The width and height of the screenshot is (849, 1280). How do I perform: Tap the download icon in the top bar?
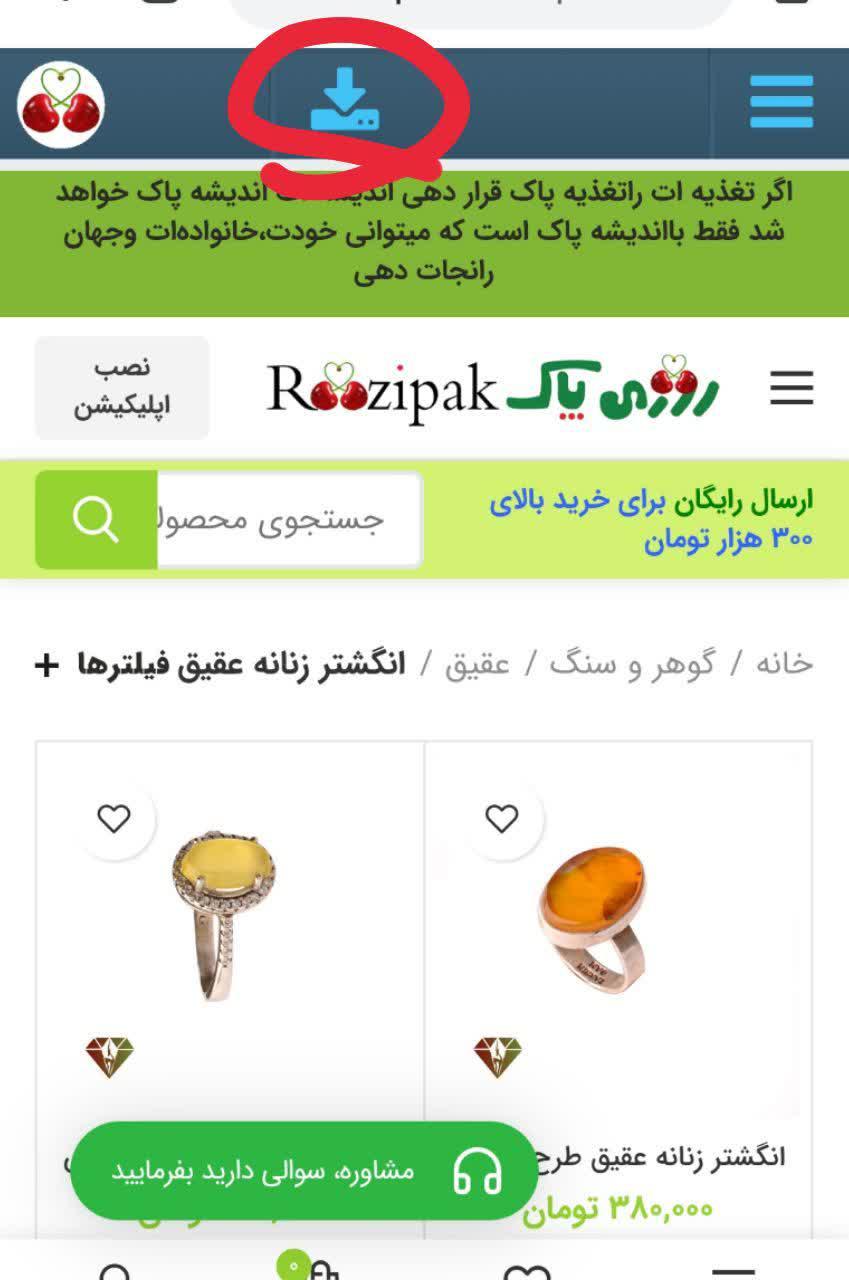(344, 100)
